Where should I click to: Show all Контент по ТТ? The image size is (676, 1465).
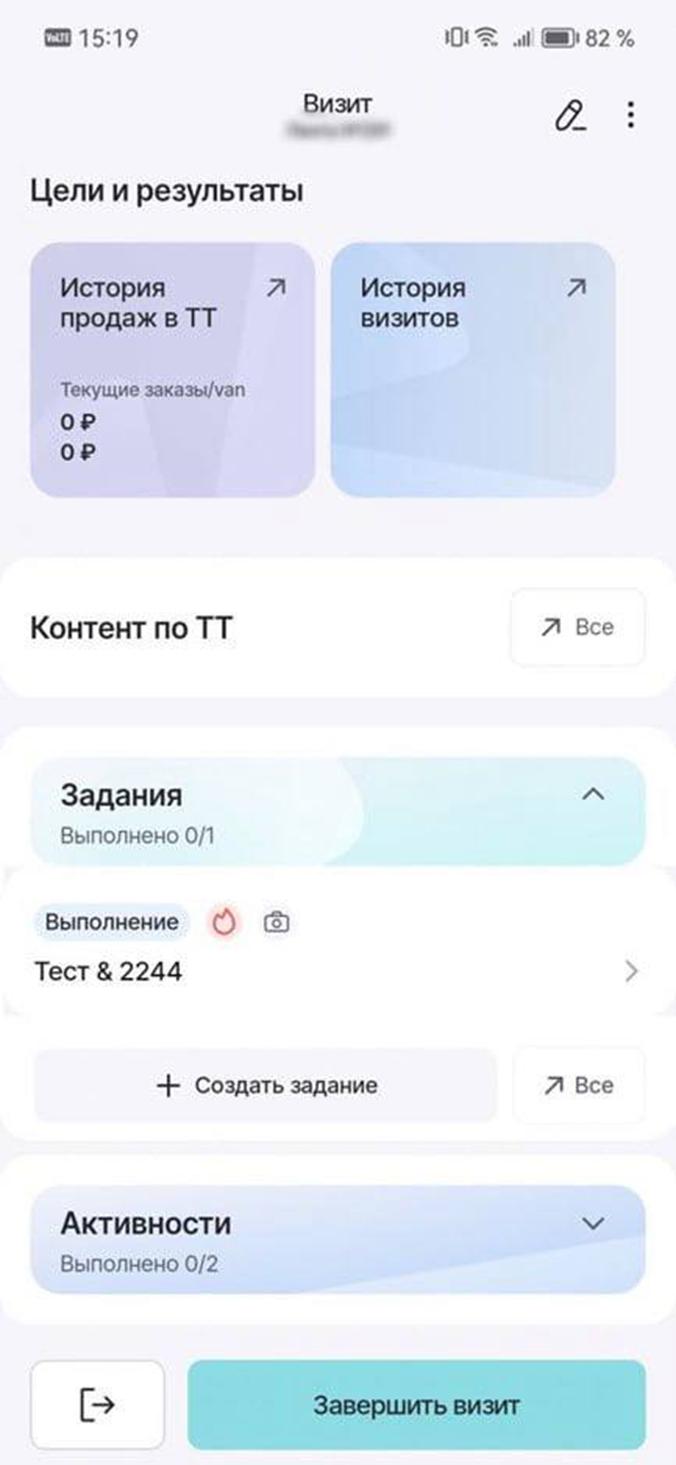pyautogui.click(x=577, y=628)
